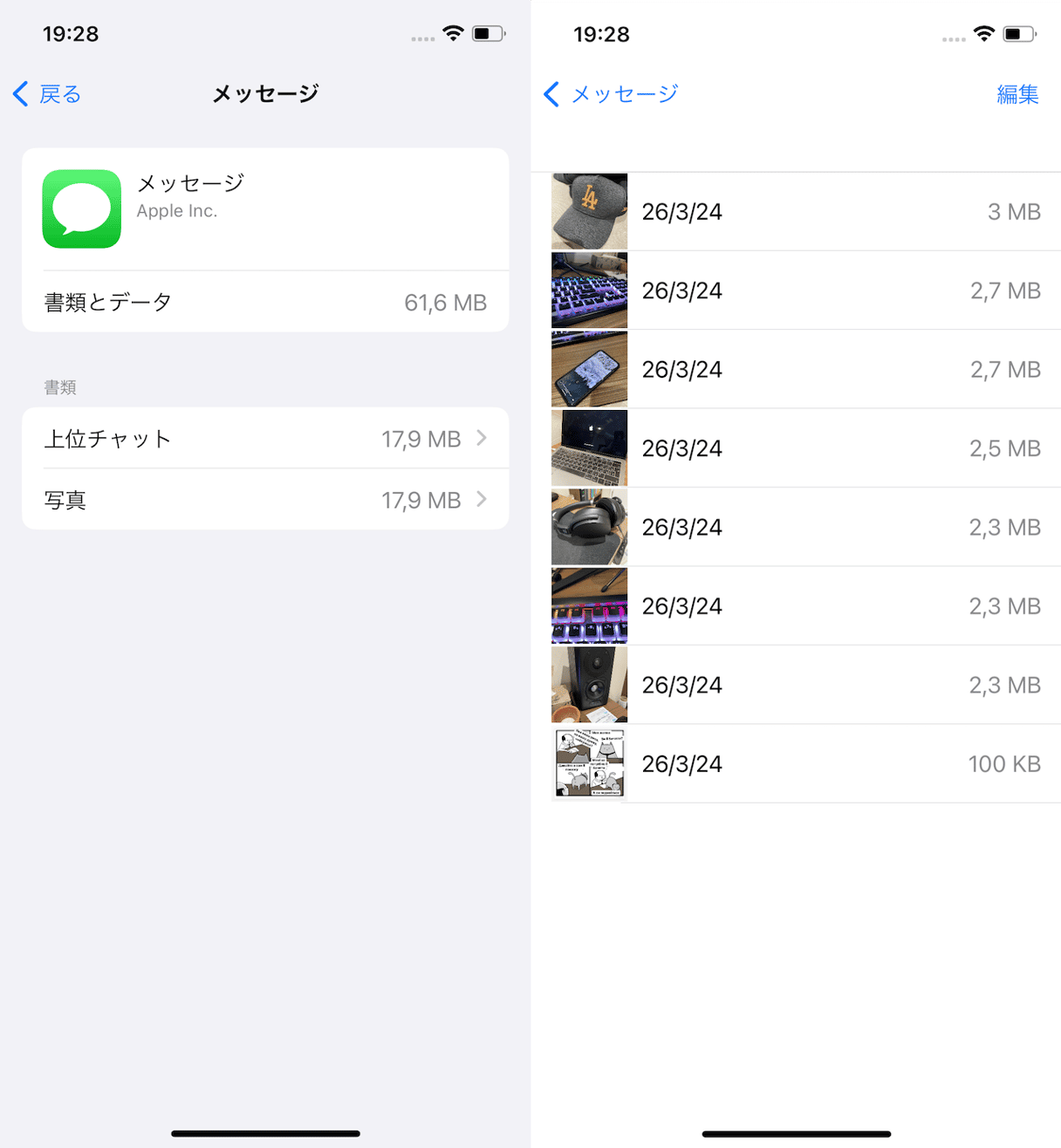
Task: Go back via 戻る button
Action: coord(48,94)
